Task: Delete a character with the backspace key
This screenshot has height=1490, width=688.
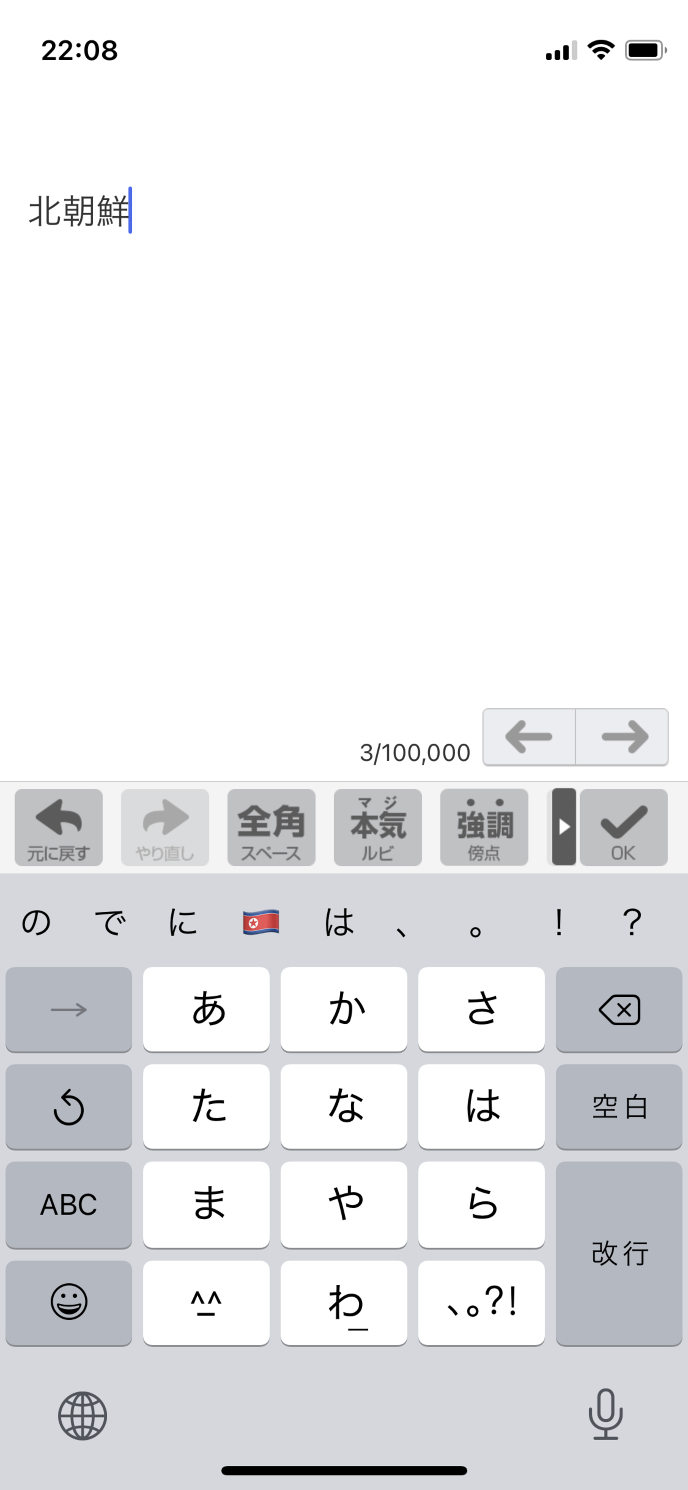Action: point(619,1010)
